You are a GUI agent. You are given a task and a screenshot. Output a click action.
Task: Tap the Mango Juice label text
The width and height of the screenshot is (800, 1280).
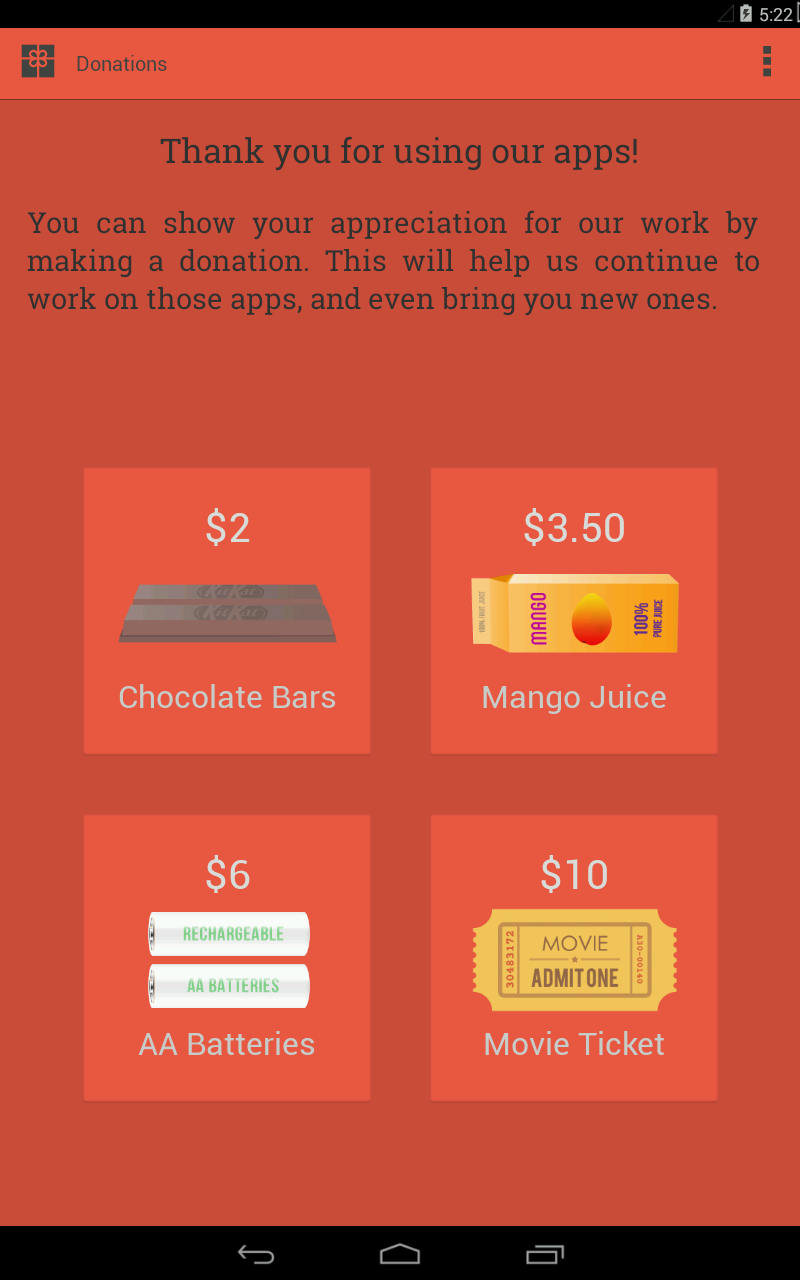click(x=573, y=697)
